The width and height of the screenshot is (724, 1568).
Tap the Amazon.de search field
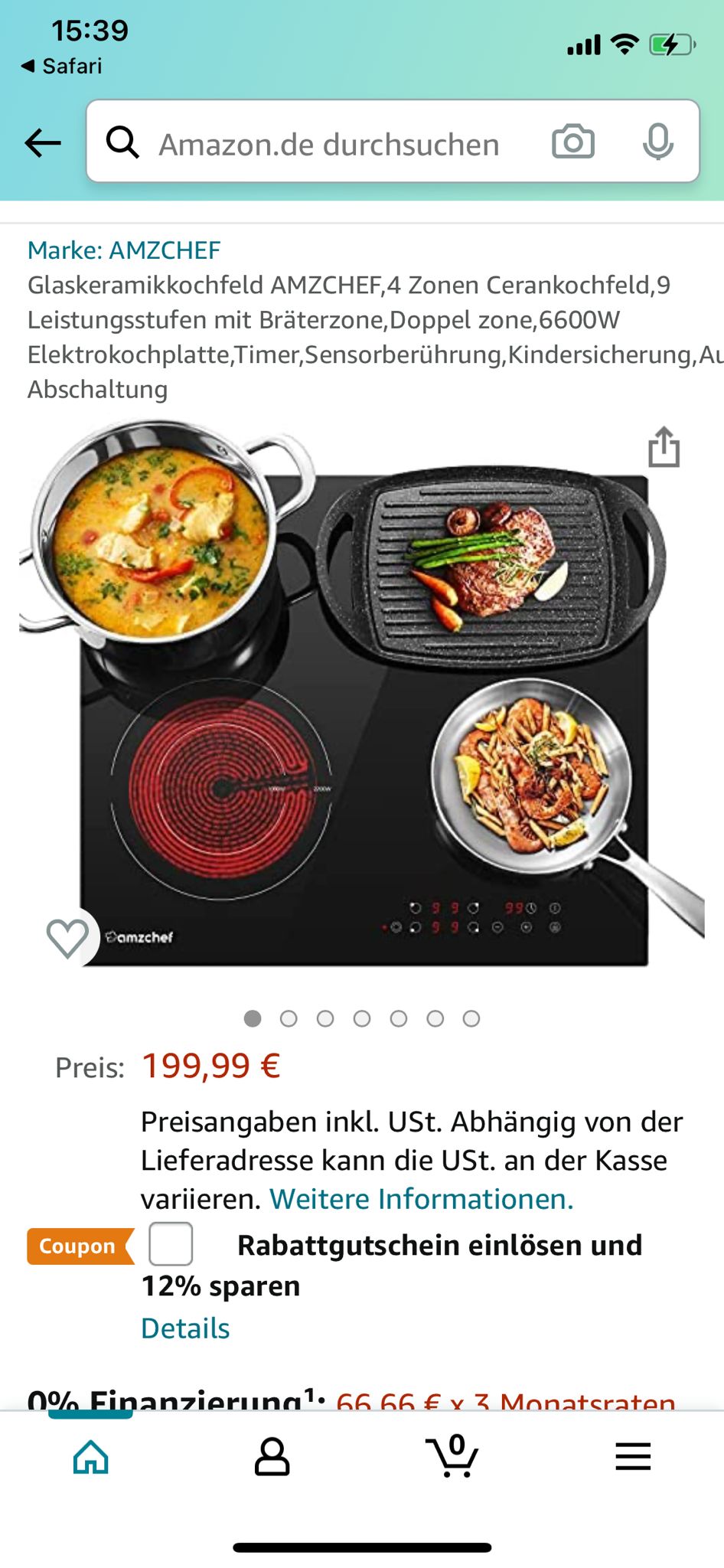pyautogui.click(x=329, y=144)
